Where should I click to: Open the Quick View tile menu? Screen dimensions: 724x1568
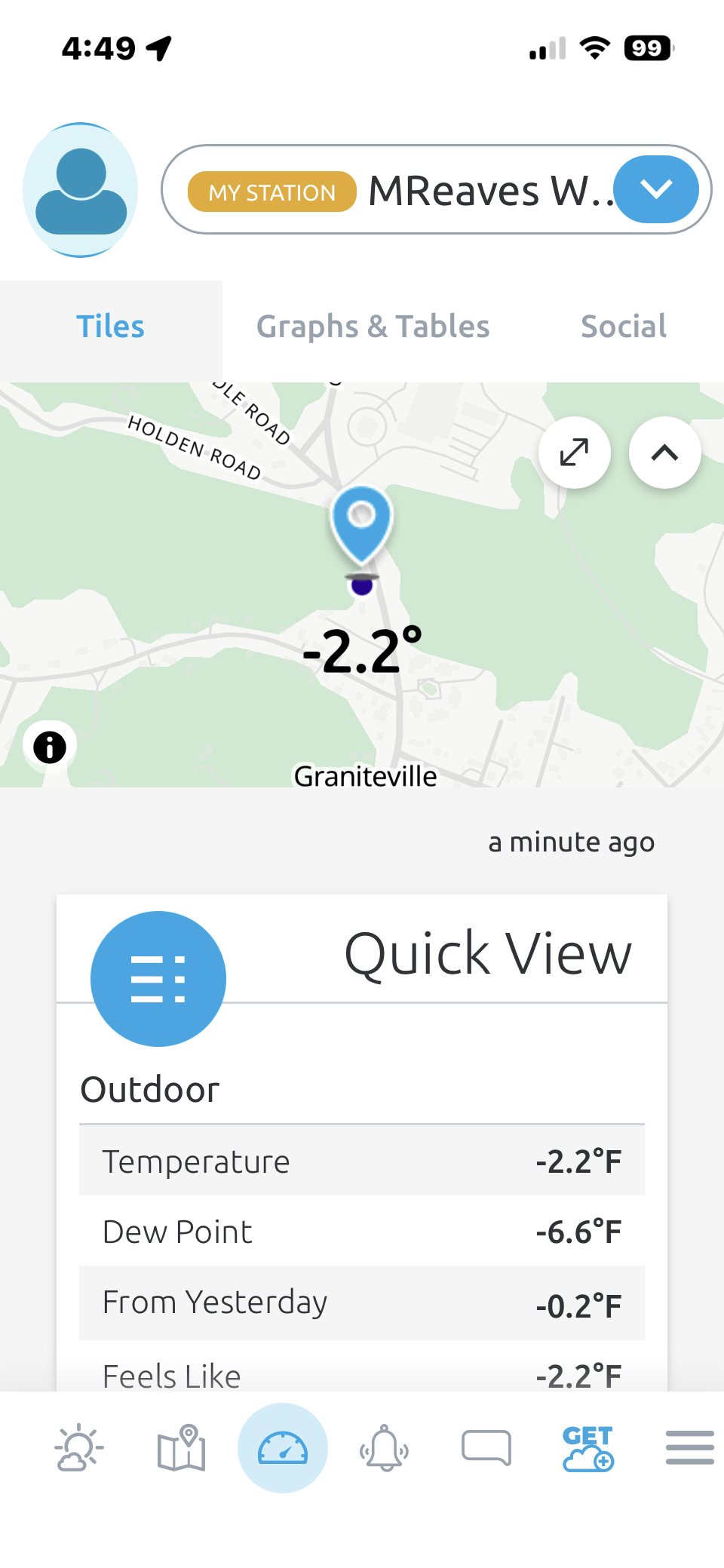pos(158,979)
